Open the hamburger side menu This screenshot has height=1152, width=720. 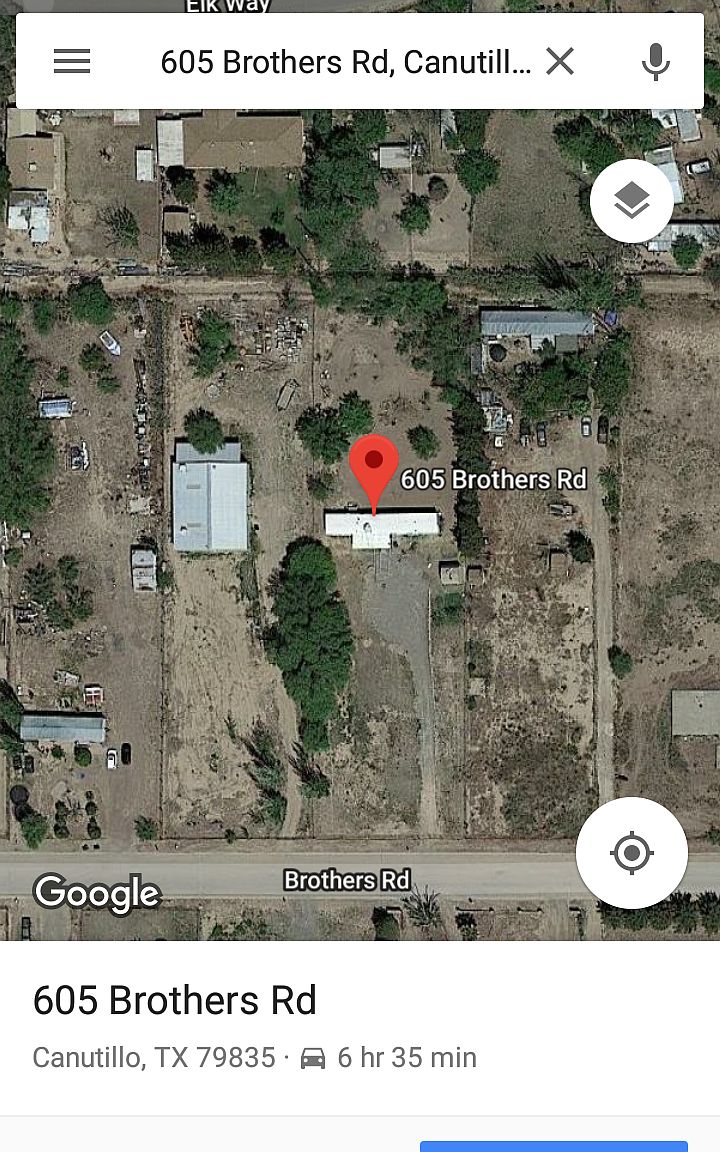click(72, 62)
